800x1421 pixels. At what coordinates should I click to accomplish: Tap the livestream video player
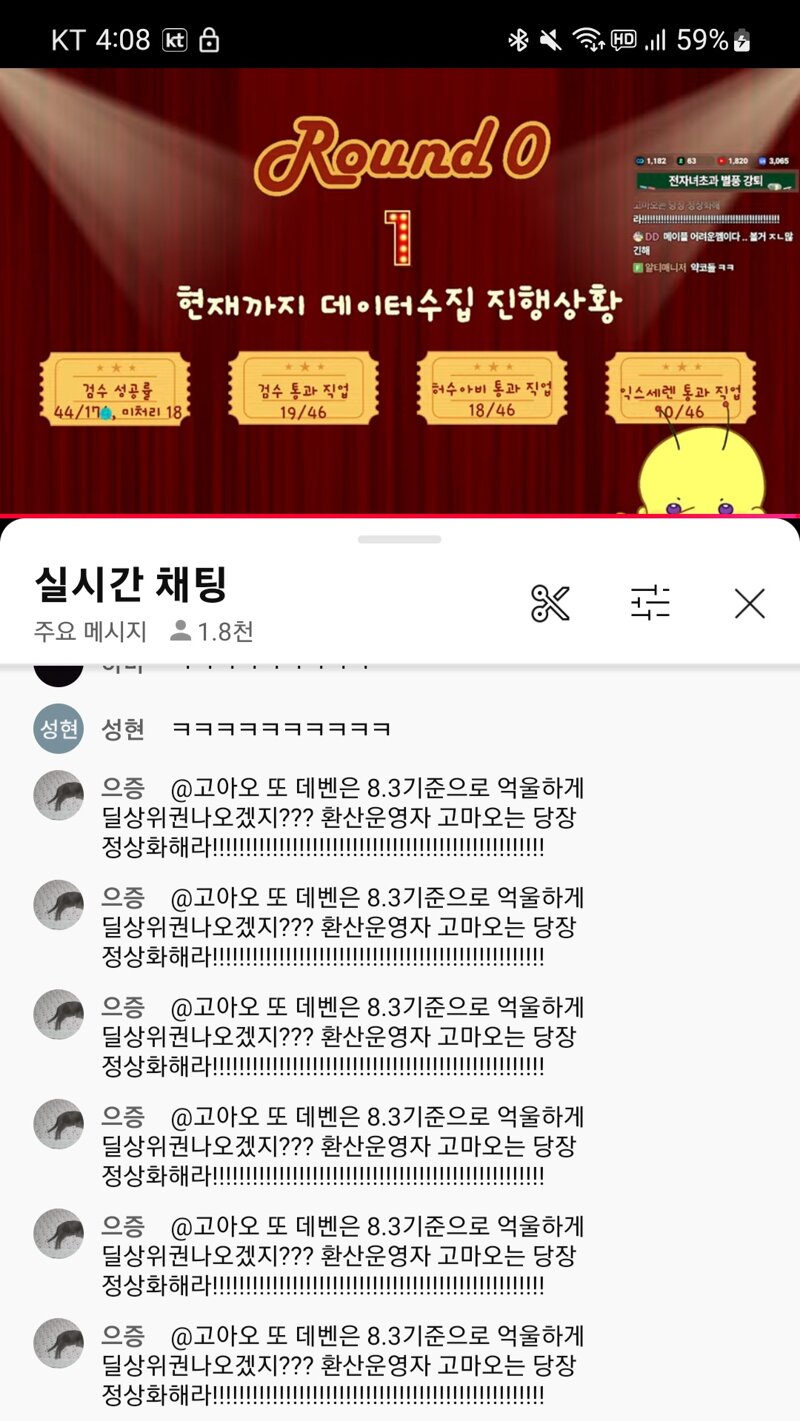[400, 290]
